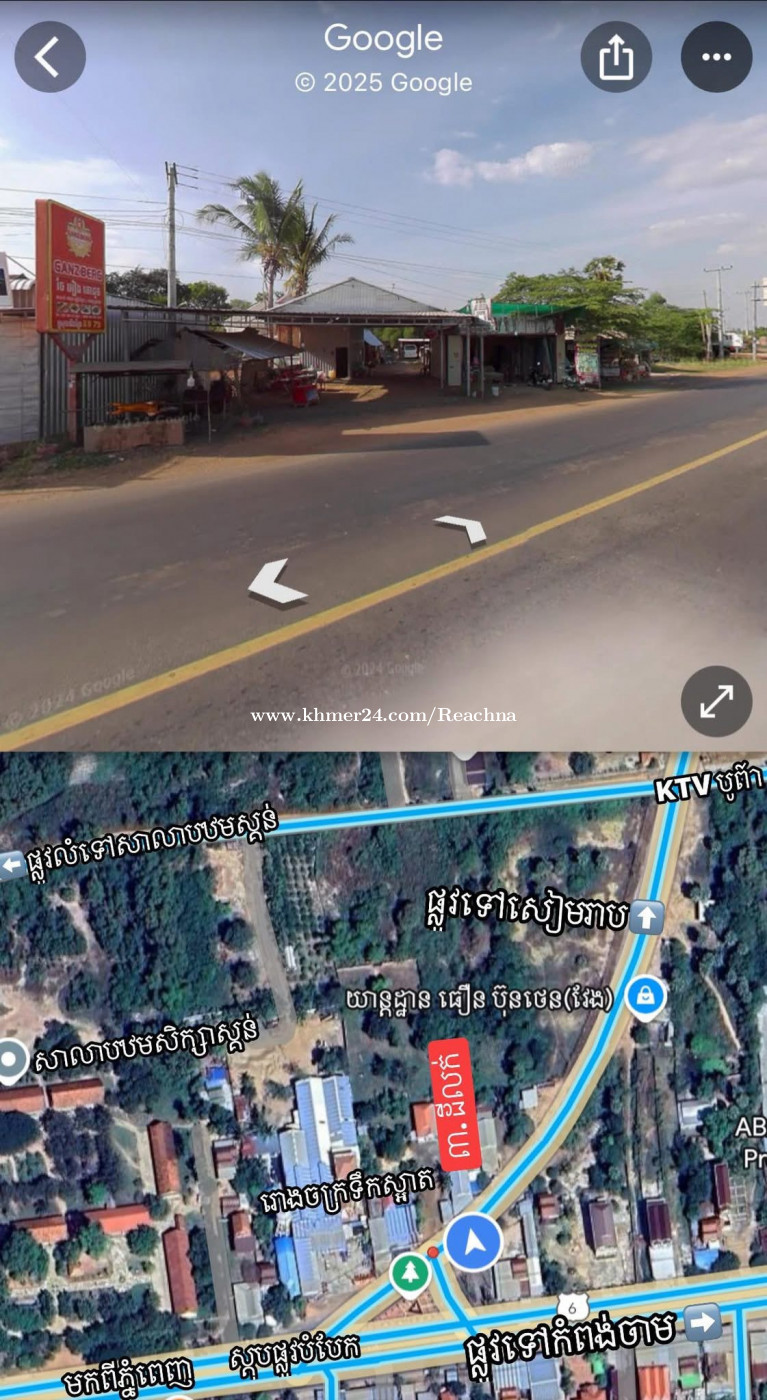
Task: Go back from Street View
Action: (49, 57)
